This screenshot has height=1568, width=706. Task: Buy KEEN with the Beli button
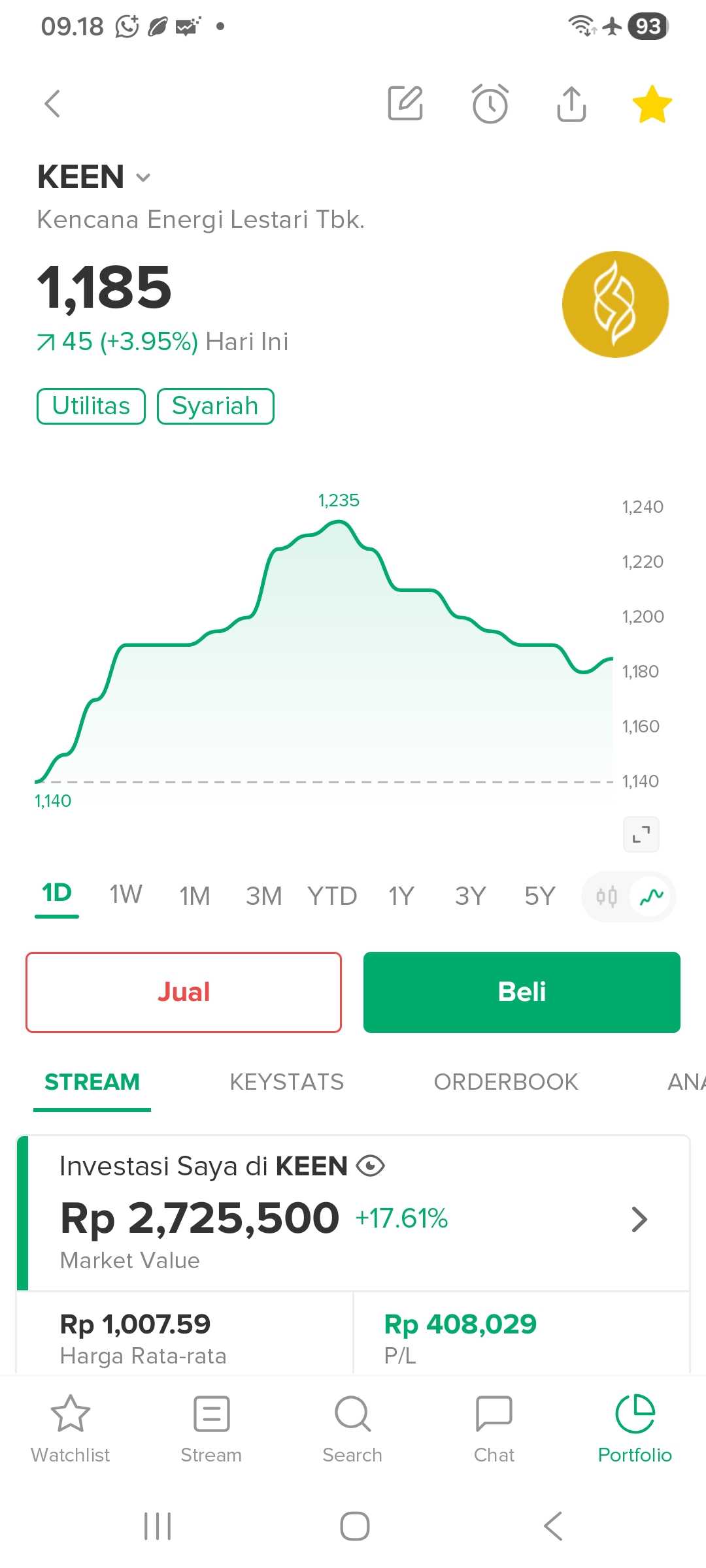tap(522, 992)
